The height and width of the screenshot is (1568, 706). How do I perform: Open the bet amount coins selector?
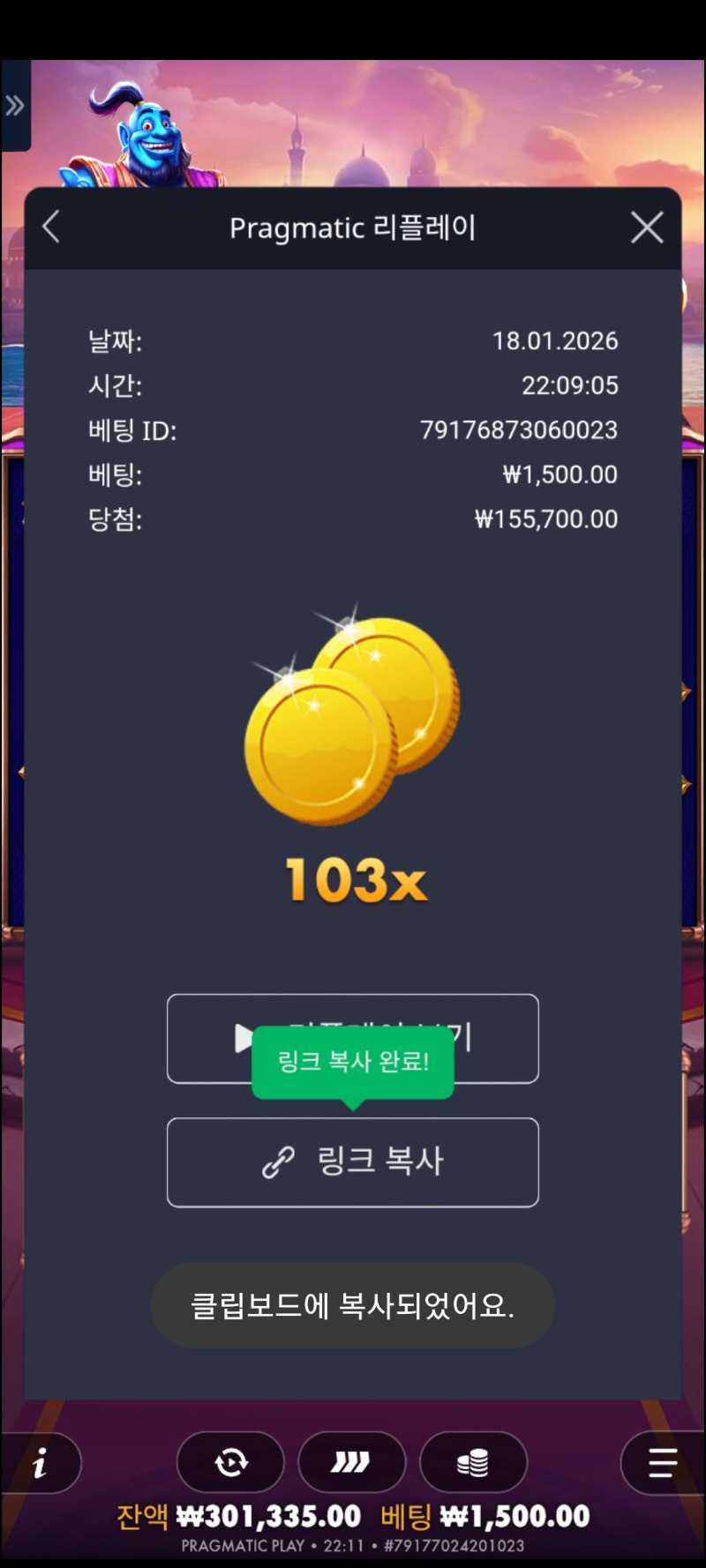pos(473,1463)
